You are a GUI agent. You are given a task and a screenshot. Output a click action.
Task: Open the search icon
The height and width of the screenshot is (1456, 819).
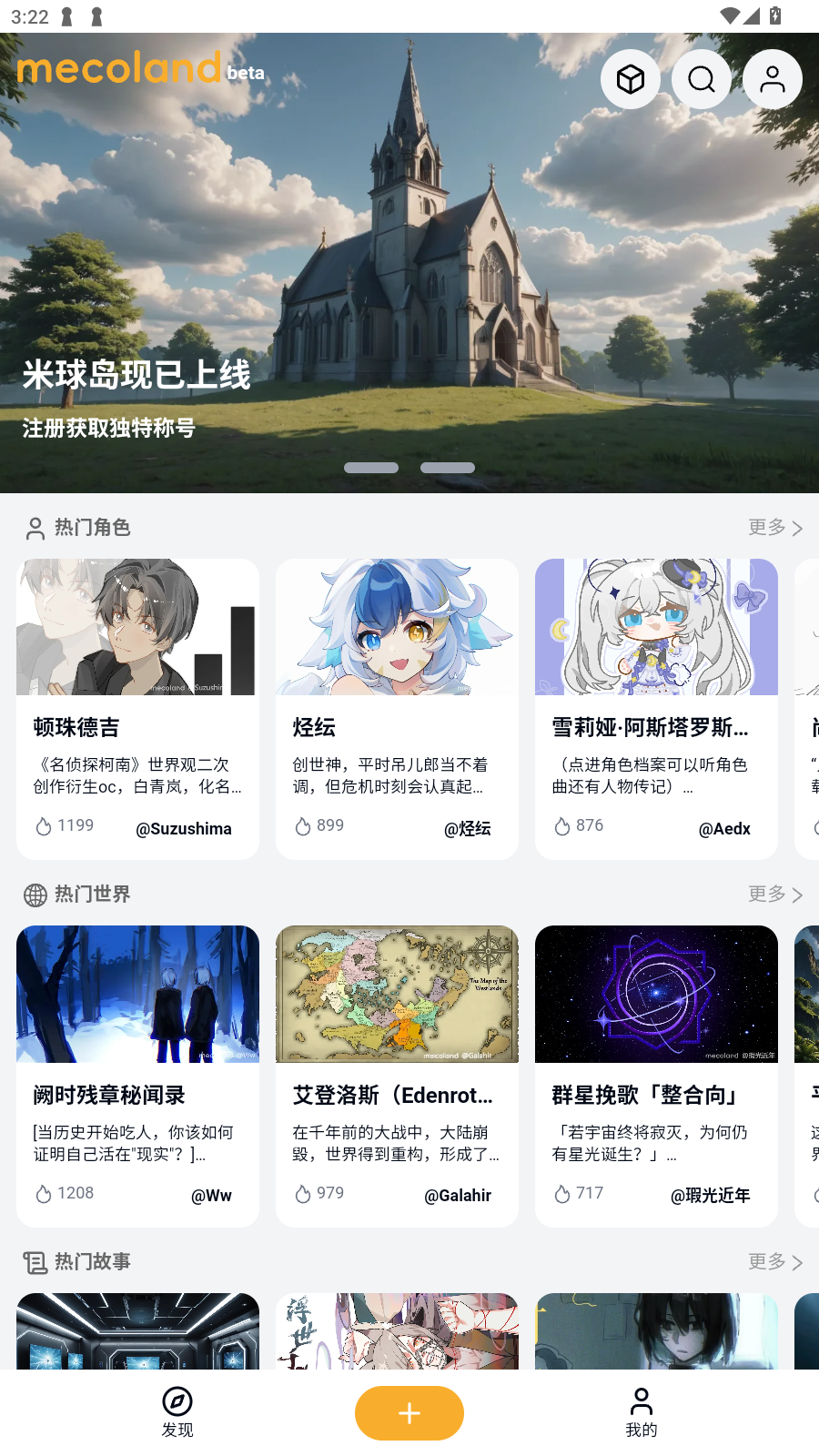click(x=702, y=80)
